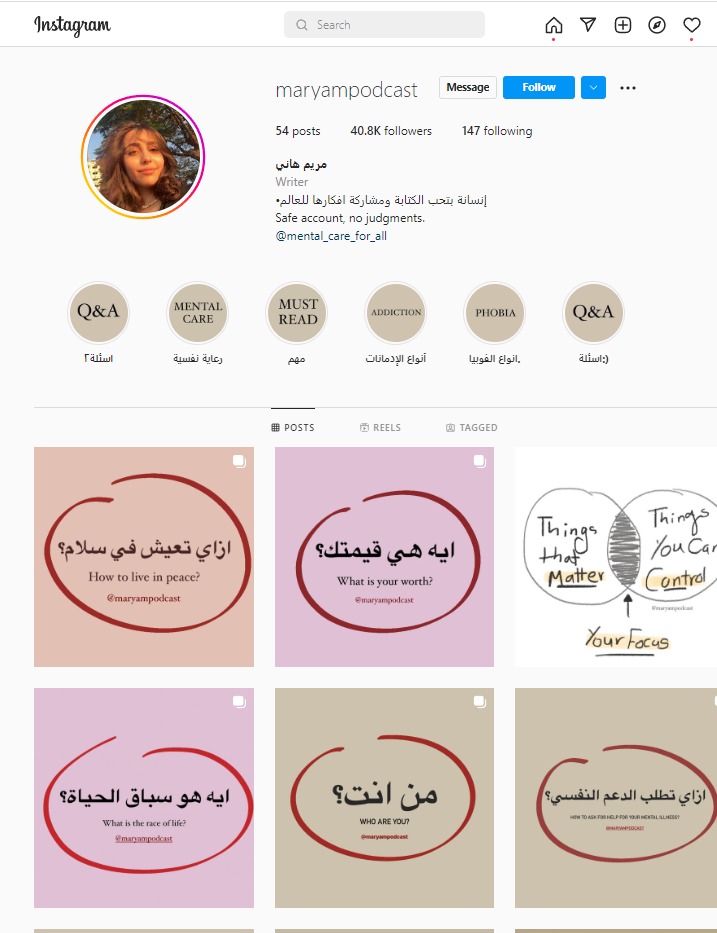View the 147 following list

pos(497,131)
